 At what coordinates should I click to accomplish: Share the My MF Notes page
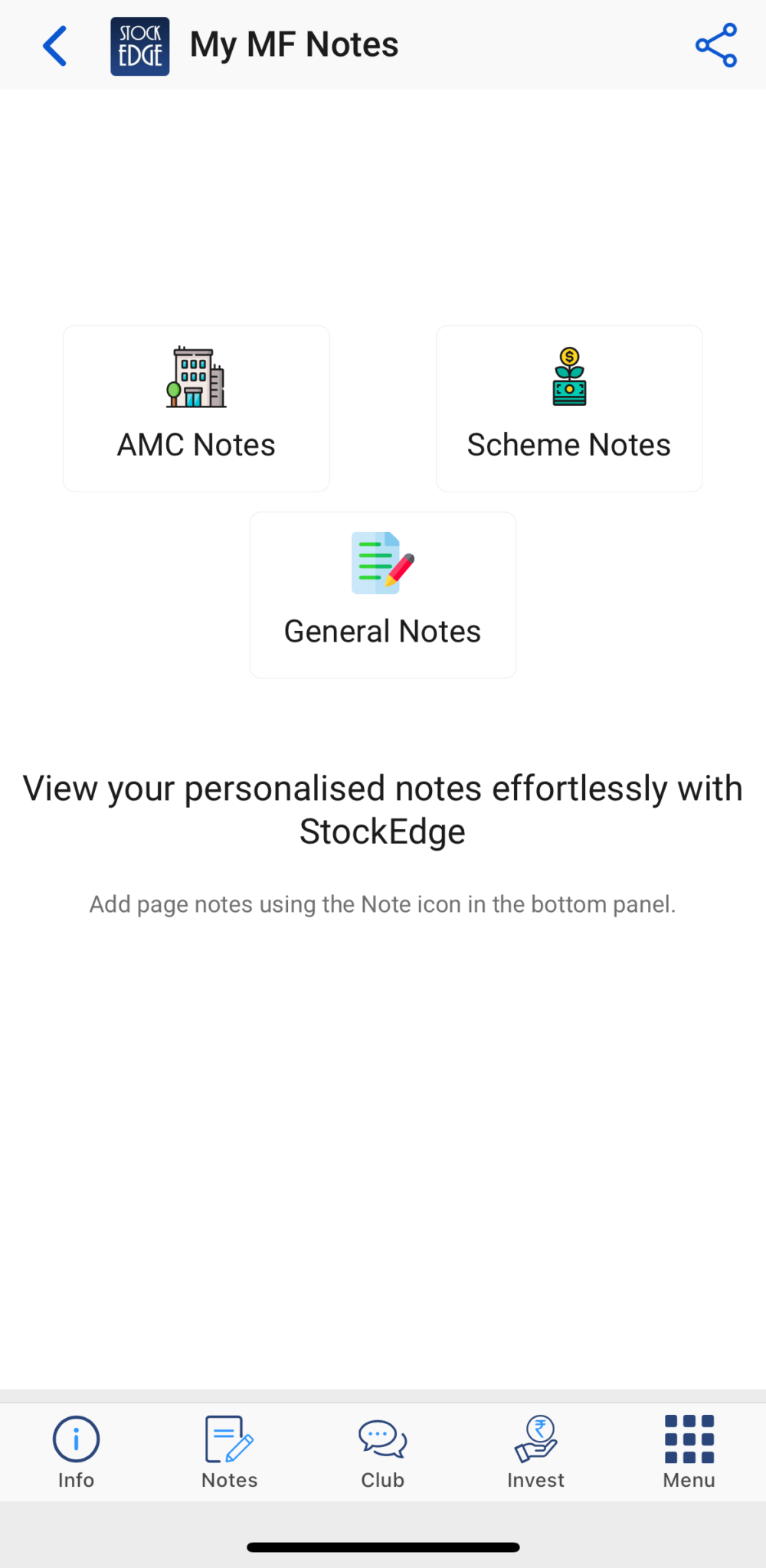(716, 46)
